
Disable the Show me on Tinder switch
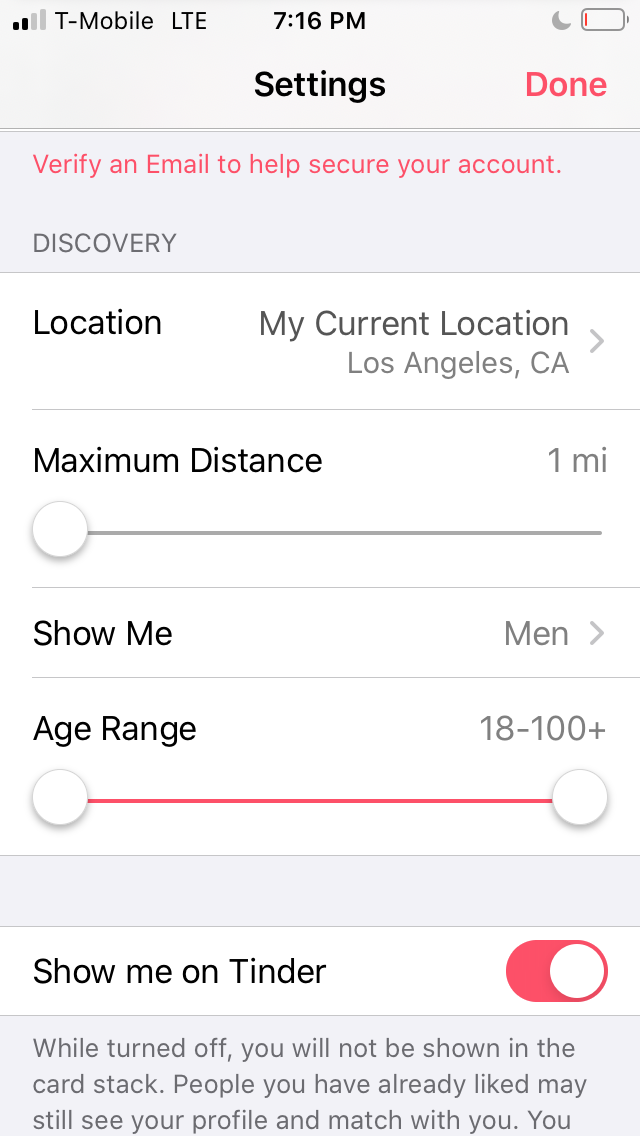[556, 971]
